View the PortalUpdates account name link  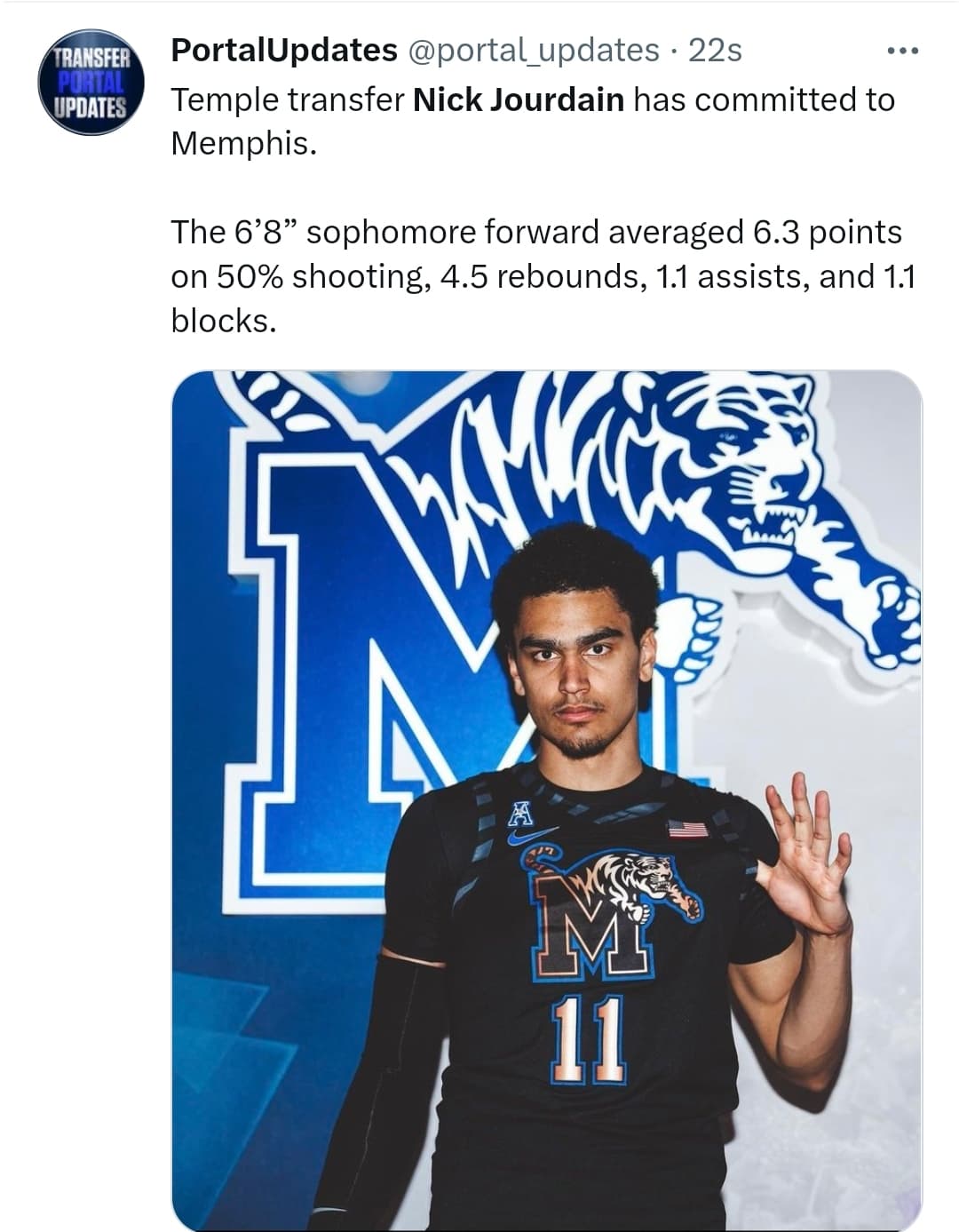click(x=283, y=51)
